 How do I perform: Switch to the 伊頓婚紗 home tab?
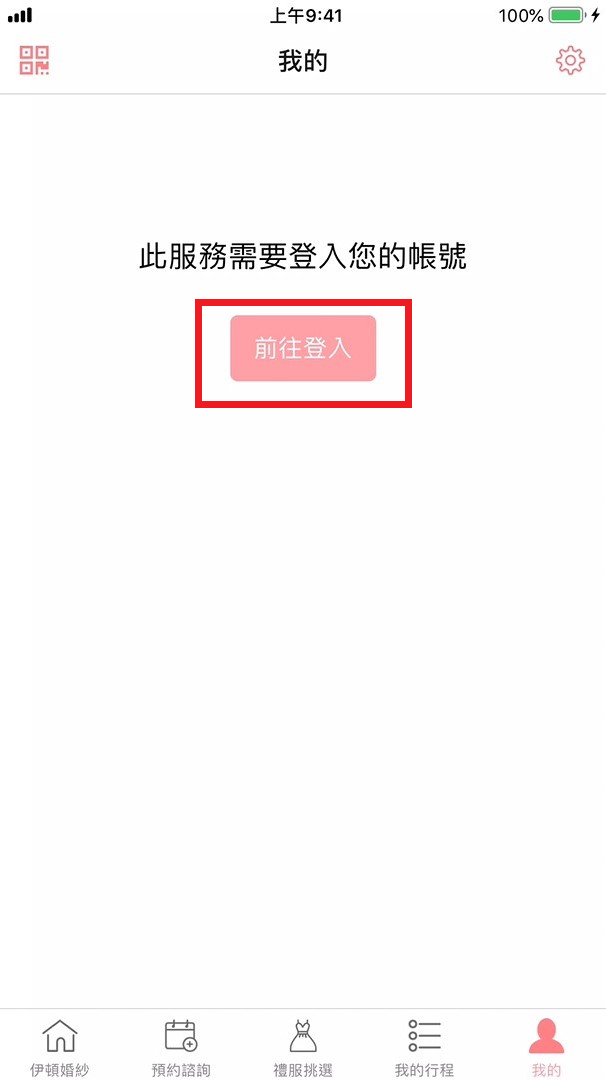point(60,1047)
